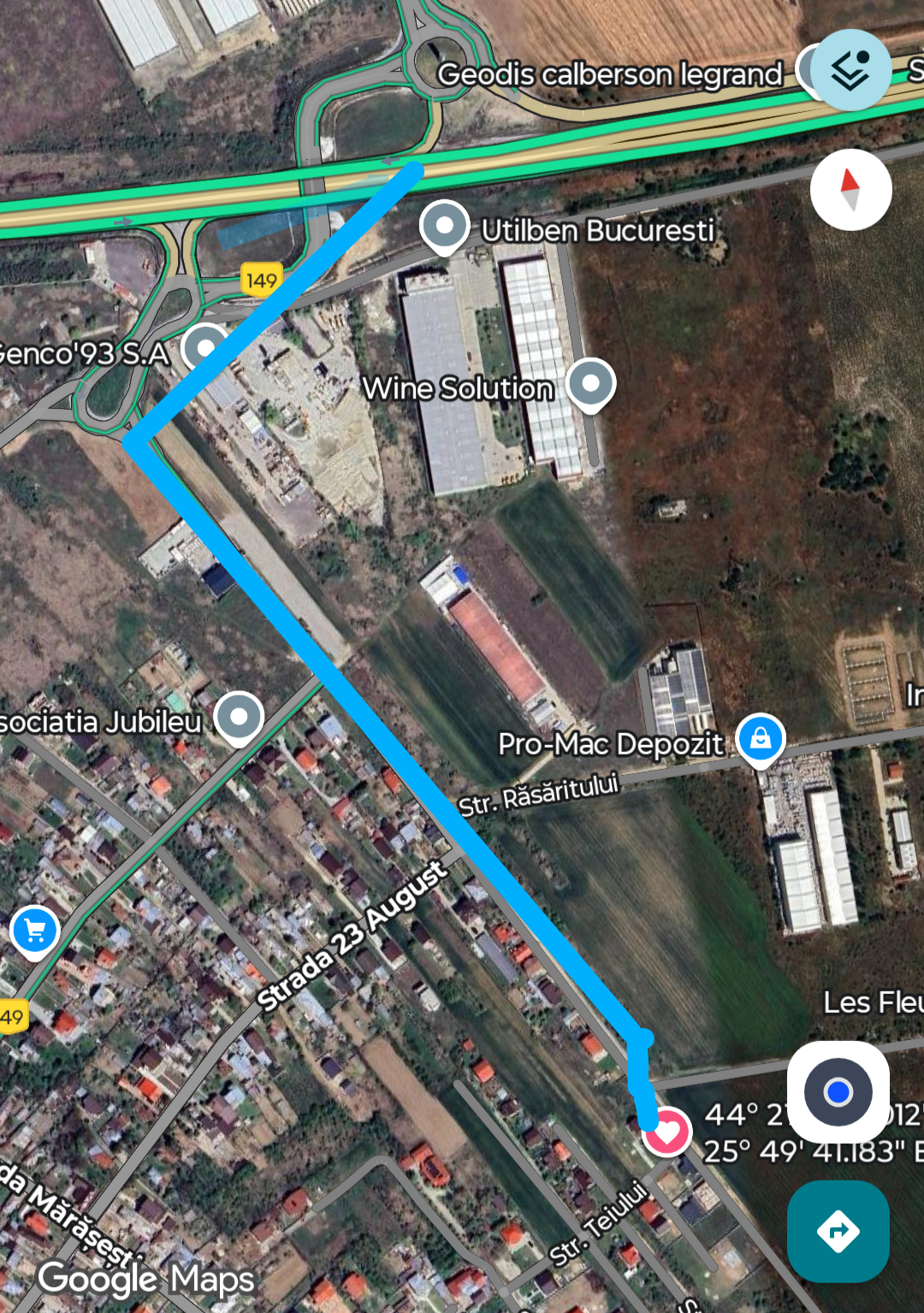Open the Asociatia Jubileu place marker
The width and height of the screenshot is (924, 1313).
[x=239, y=717]
